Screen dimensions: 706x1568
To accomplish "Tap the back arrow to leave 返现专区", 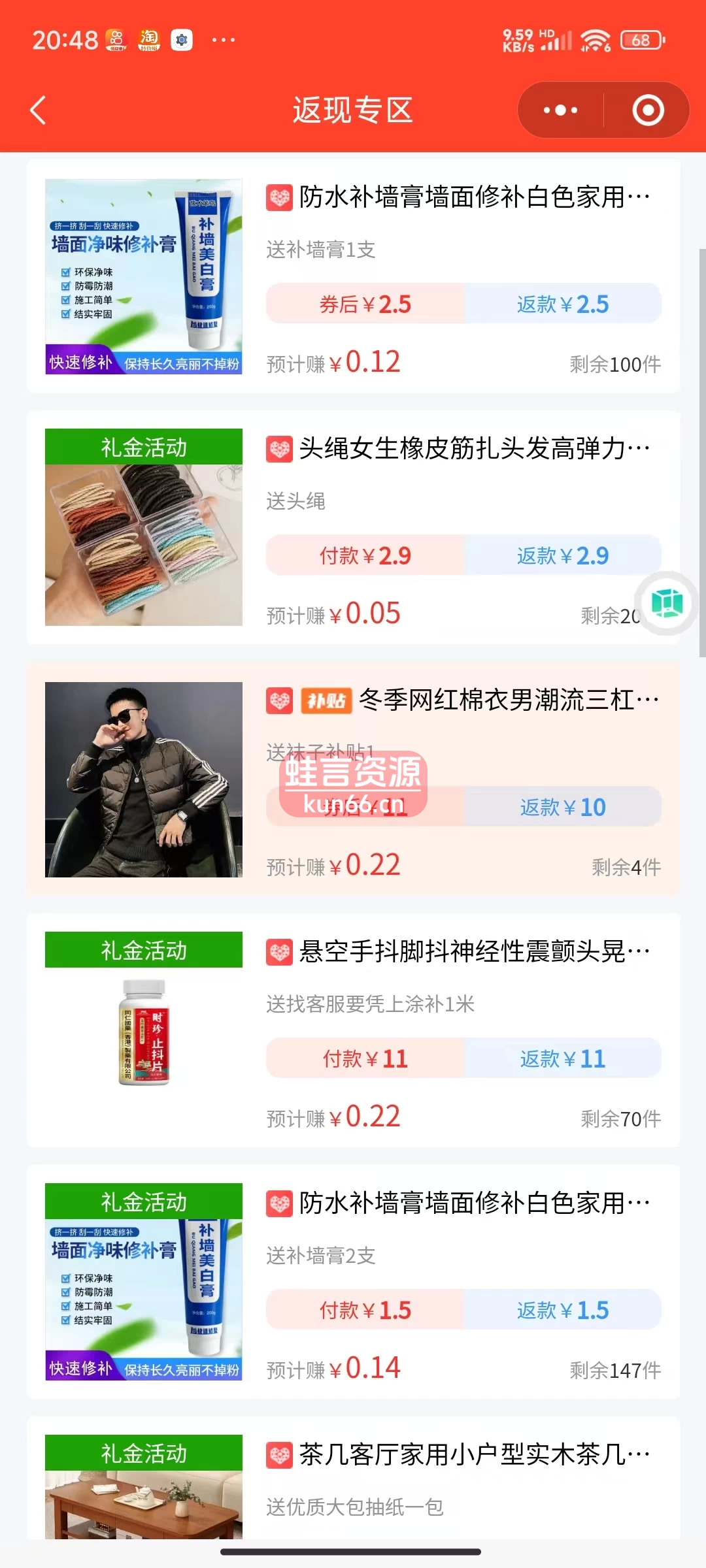I will pyautogui.click(x=37, y=110).
